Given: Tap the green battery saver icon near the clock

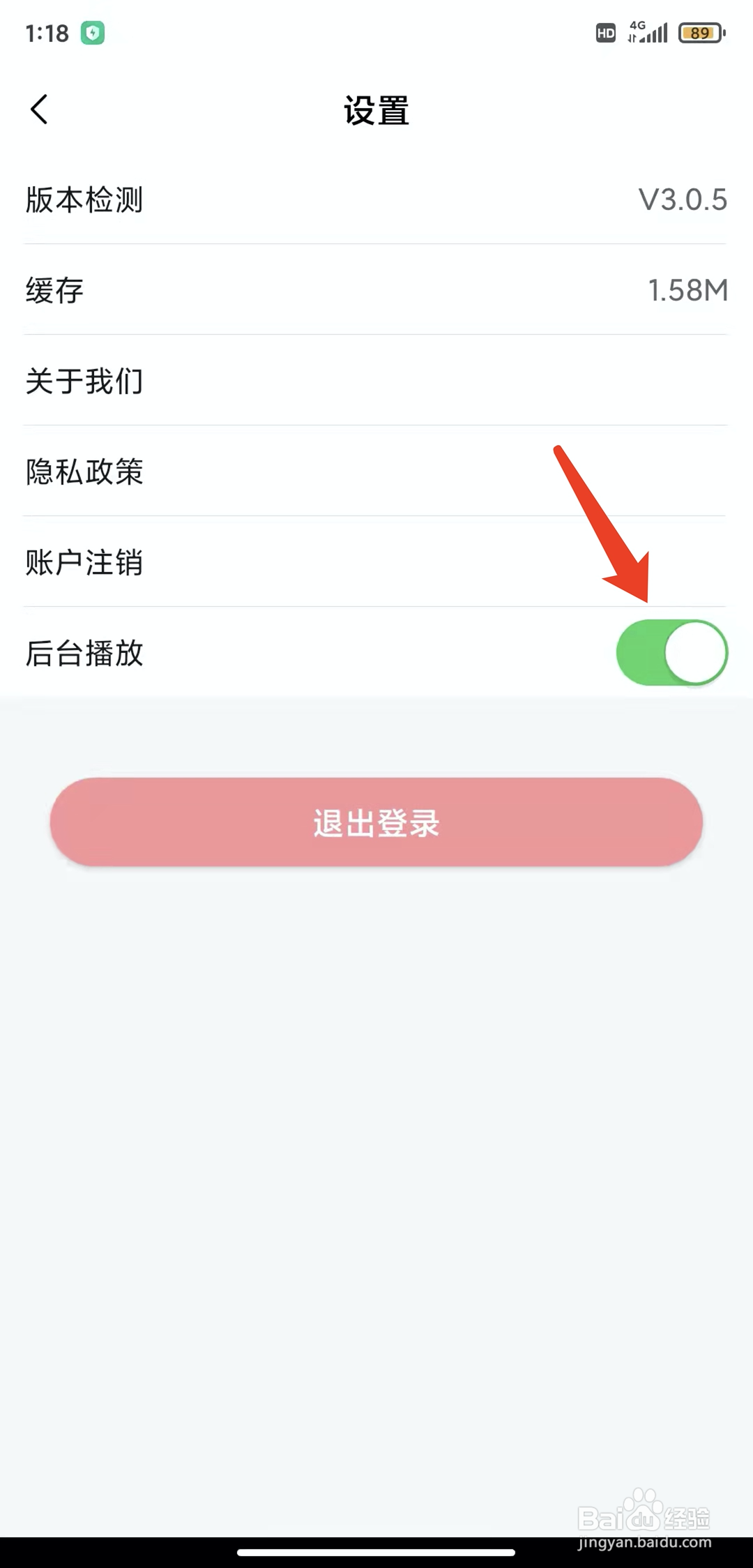Looking at the screenshot, I should pos(94,32).
